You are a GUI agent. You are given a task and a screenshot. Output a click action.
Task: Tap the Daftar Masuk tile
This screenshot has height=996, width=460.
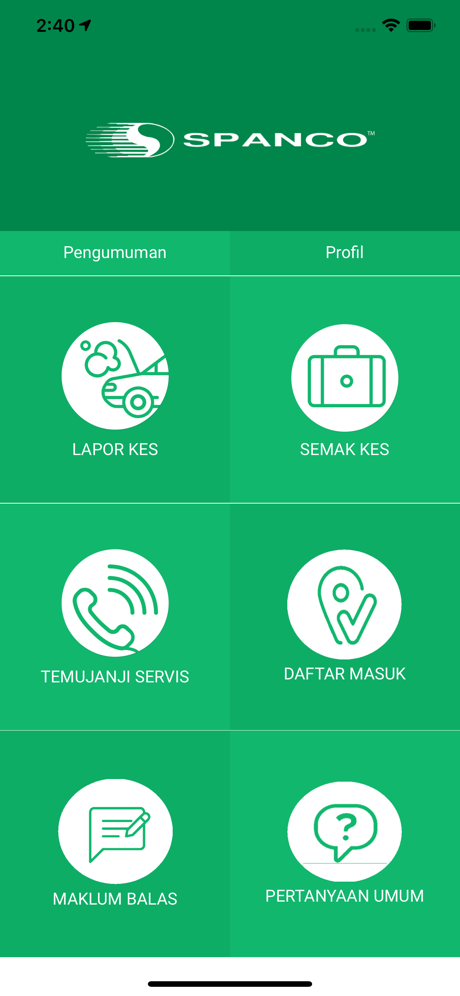tap(345, 617)
